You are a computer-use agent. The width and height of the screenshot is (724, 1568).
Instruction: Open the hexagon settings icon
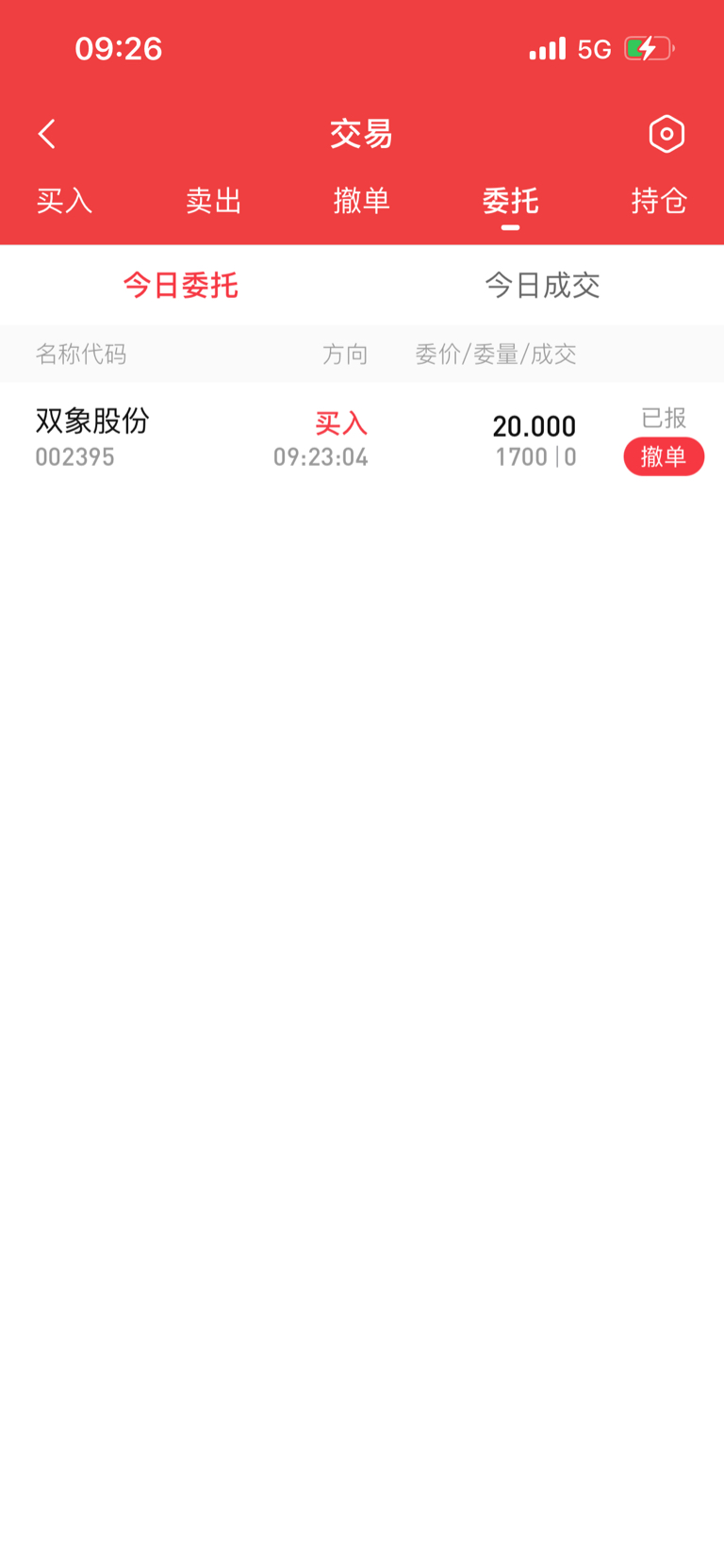666,134
